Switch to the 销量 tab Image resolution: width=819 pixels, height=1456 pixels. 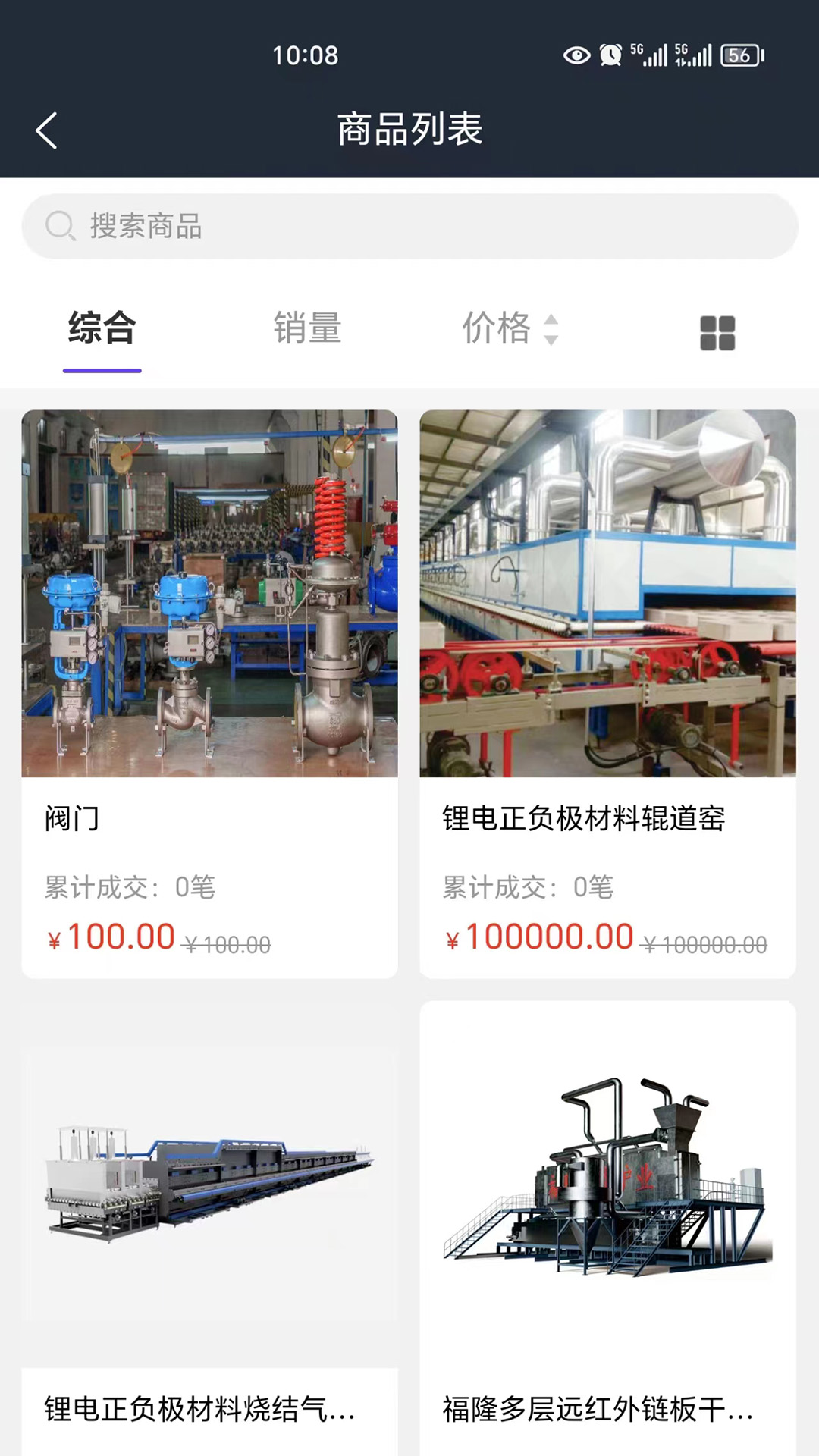[x=307, y=329]
